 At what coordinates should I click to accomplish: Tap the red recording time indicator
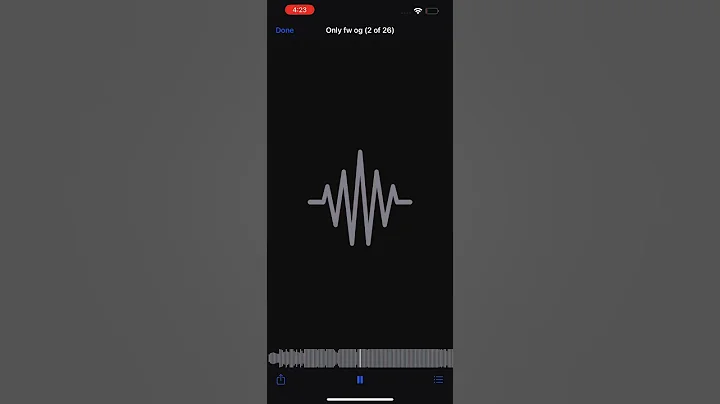[x=300, y=10]
